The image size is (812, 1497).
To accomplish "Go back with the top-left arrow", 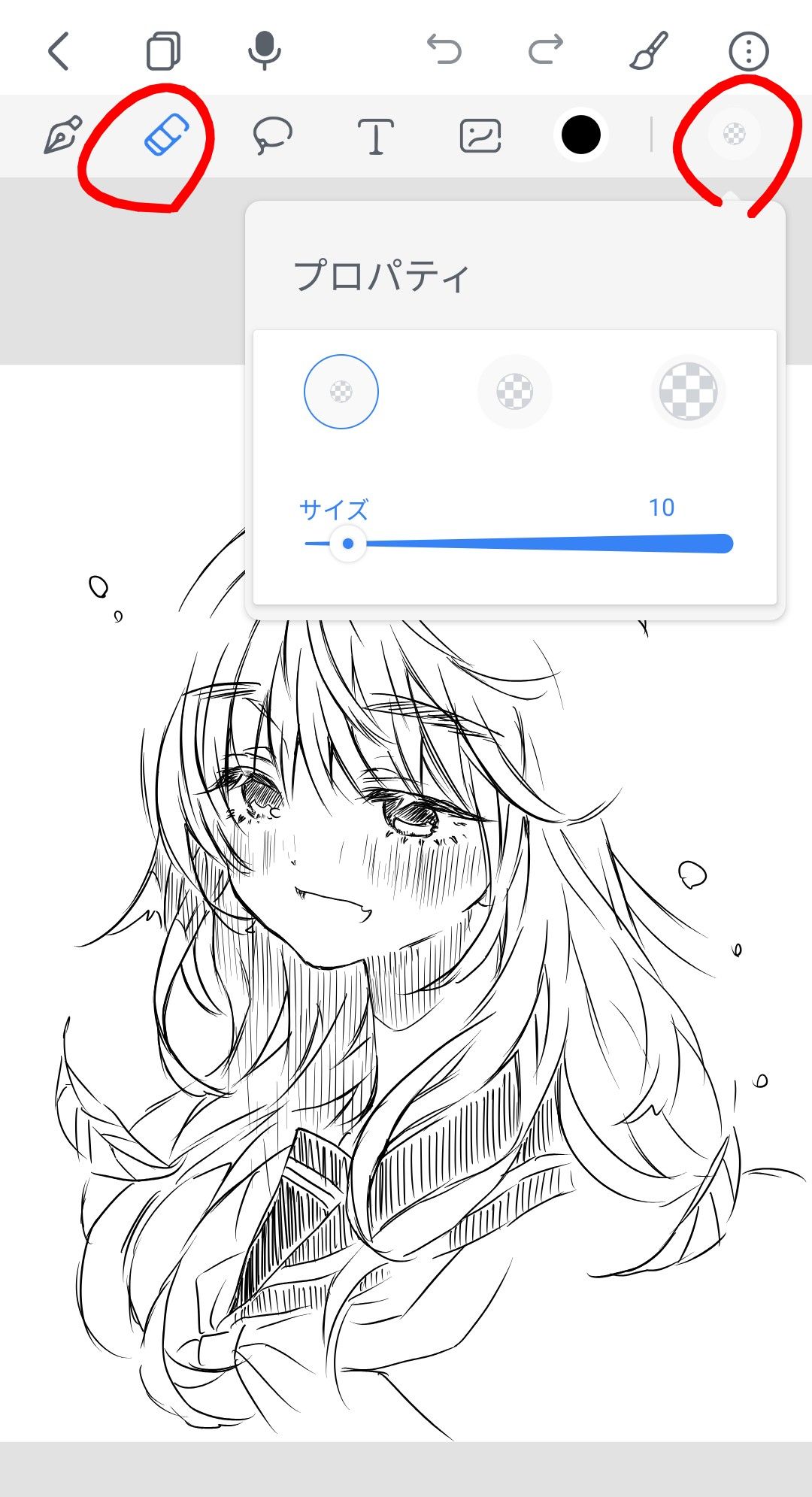I will pyautogui.click(x=59, y=51).
